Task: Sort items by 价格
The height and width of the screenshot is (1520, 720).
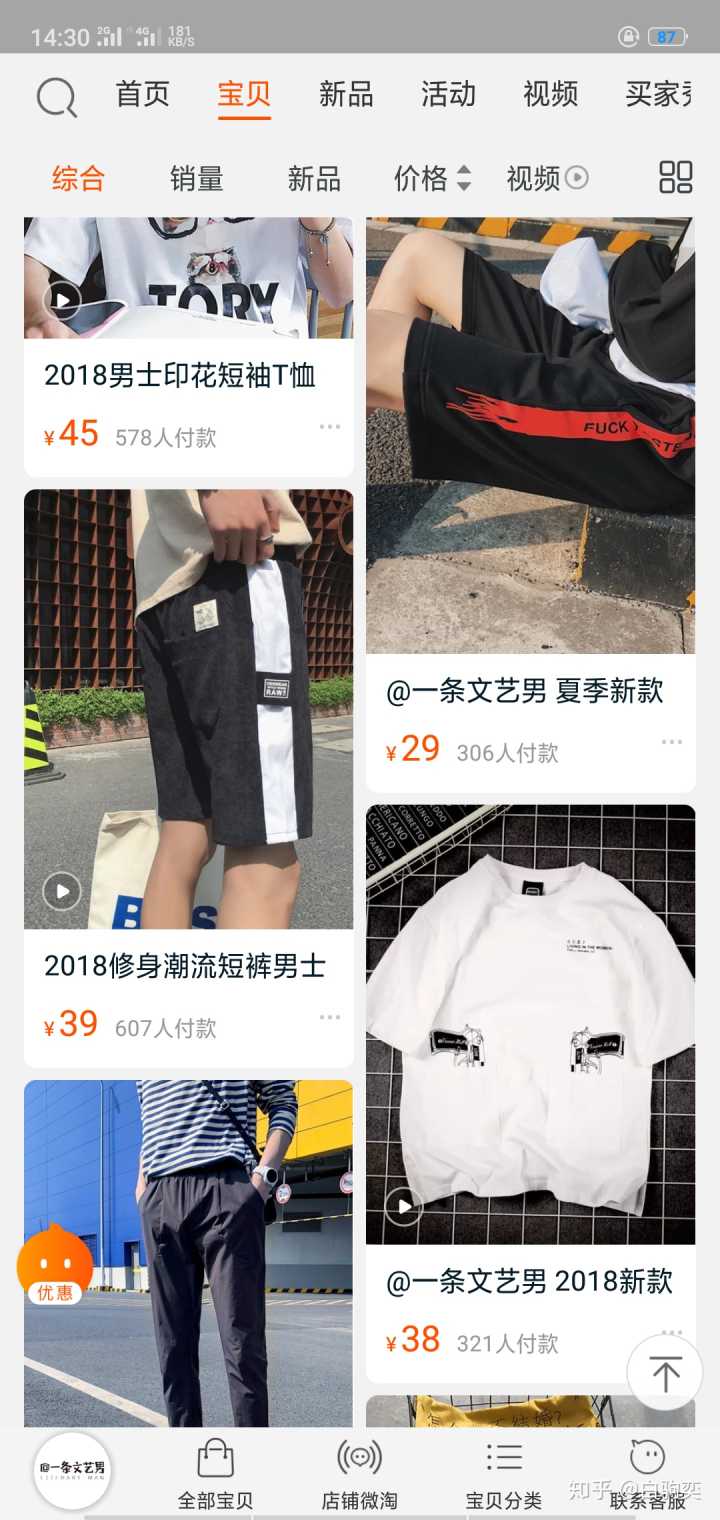Action: [x=431, y=179]
